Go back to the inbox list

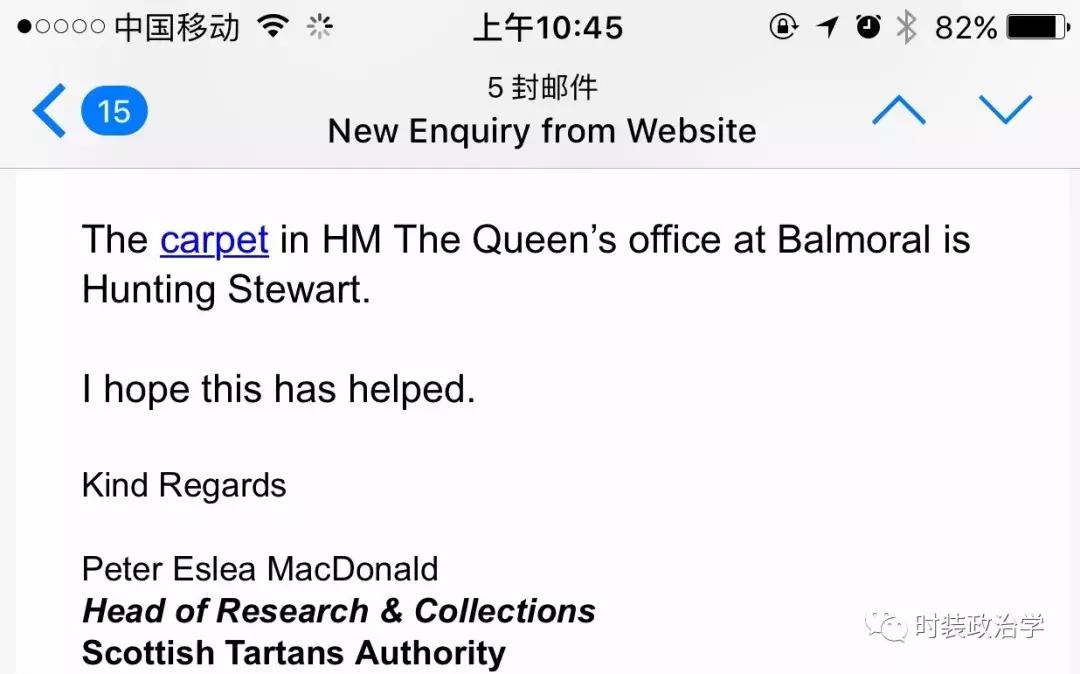coord(50,110)
